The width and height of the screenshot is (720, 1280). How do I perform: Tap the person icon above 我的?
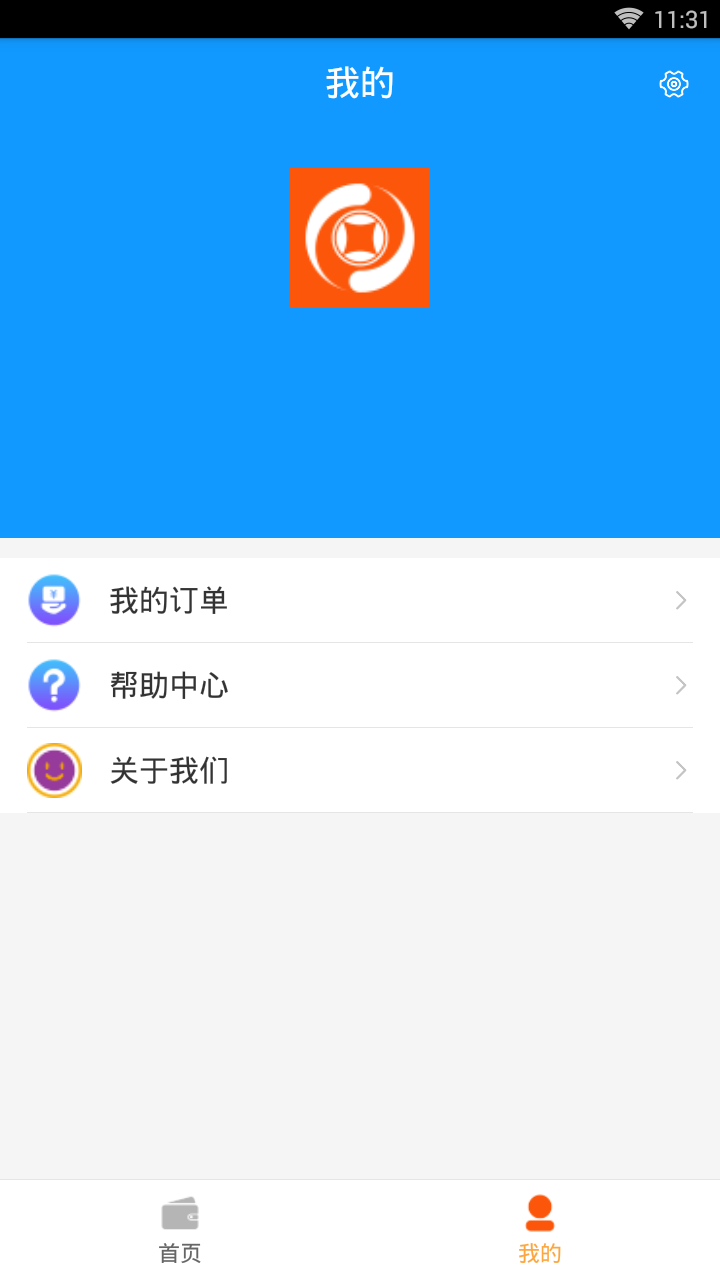point(540,1213)
